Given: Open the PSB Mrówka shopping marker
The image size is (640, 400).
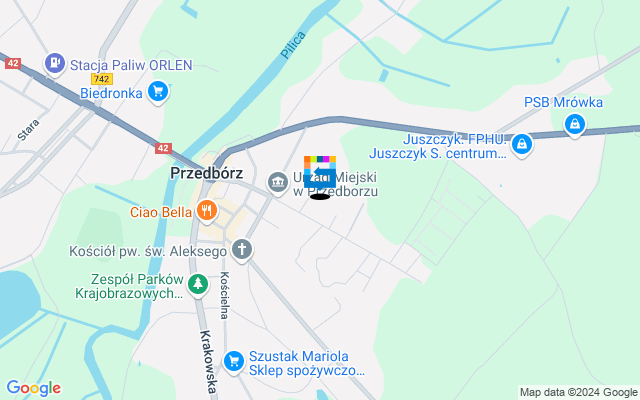Looking at the screenshot, I should coord(574,124).
